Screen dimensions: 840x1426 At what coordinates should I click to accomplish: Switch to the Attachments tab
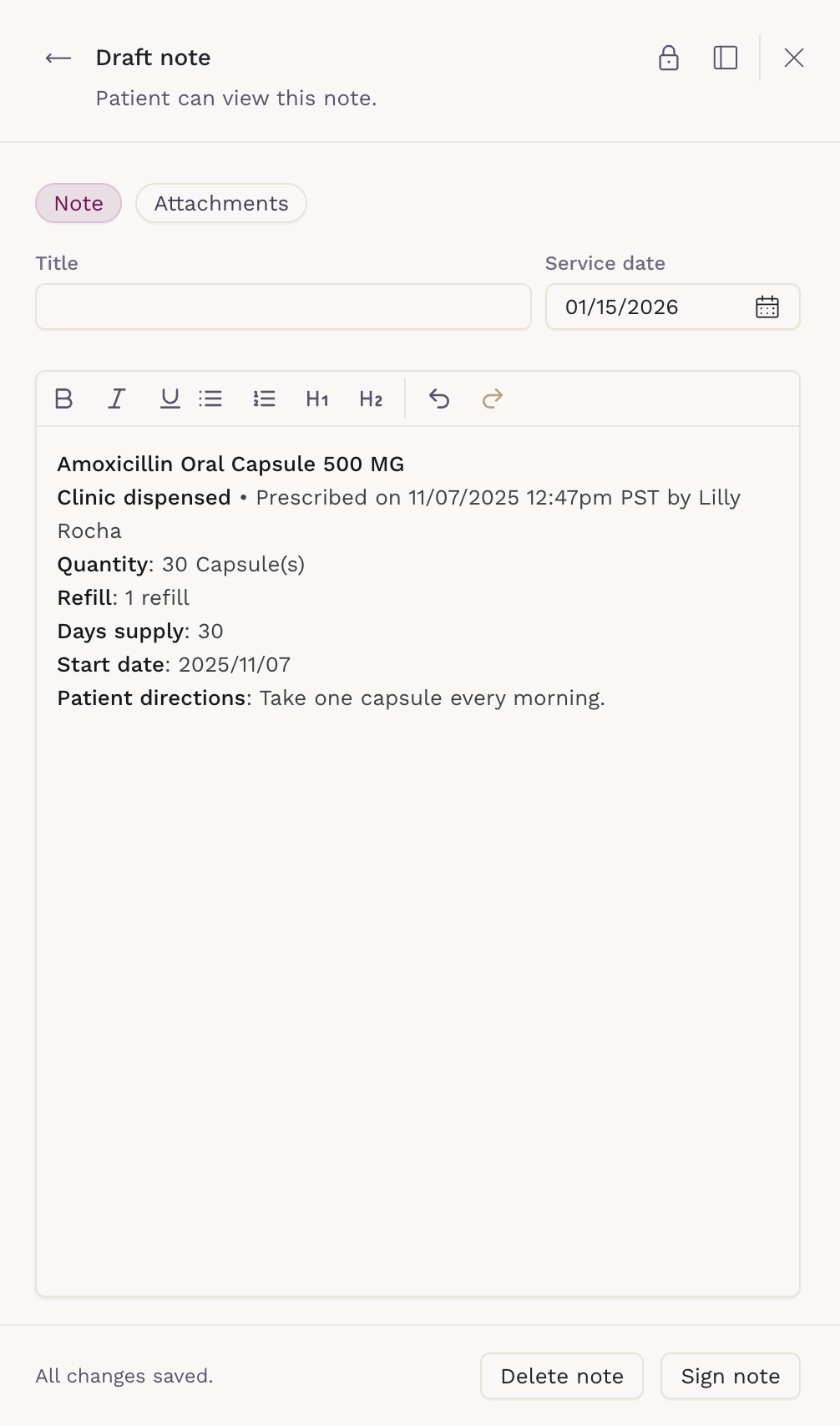[221, 203]
